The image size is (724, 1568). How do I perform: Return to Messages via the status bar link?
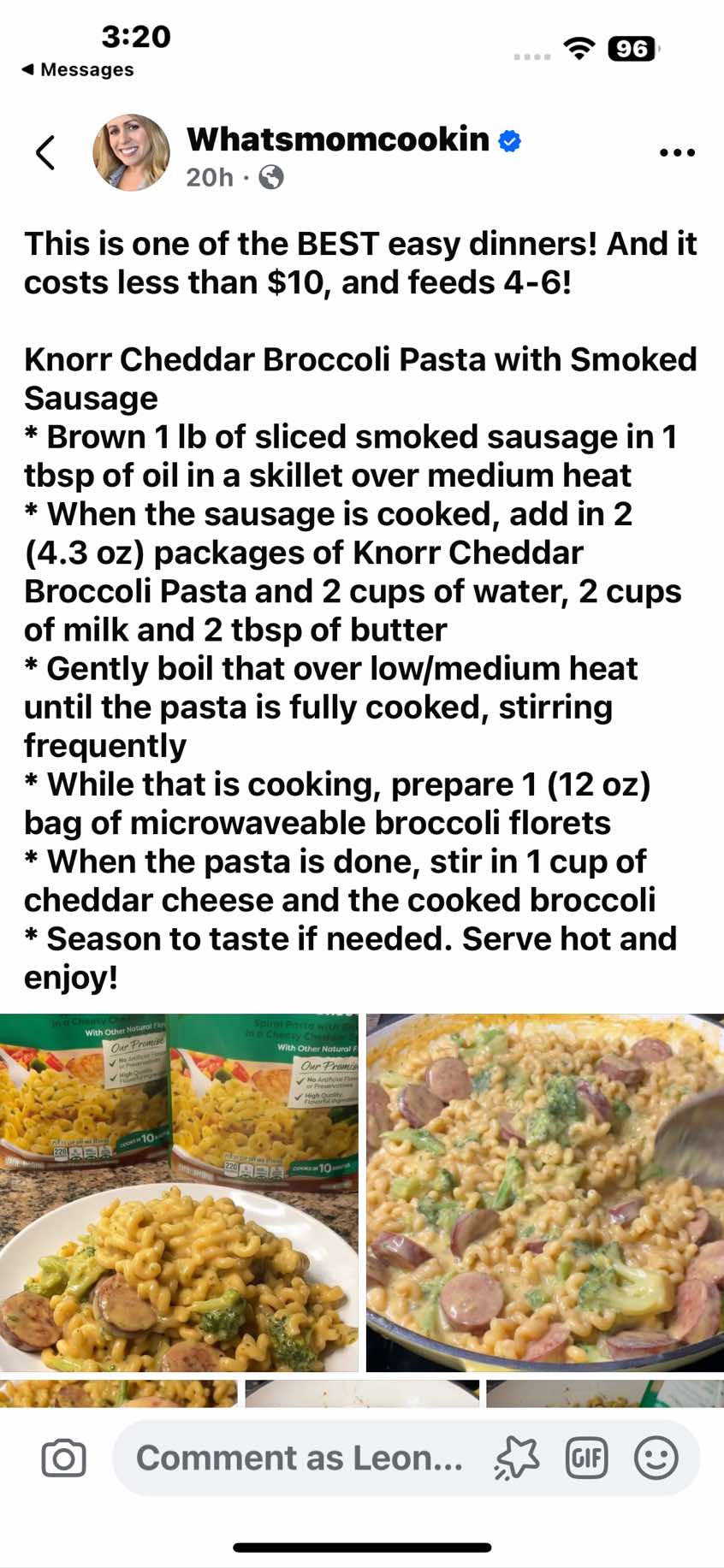coord(78,69)
